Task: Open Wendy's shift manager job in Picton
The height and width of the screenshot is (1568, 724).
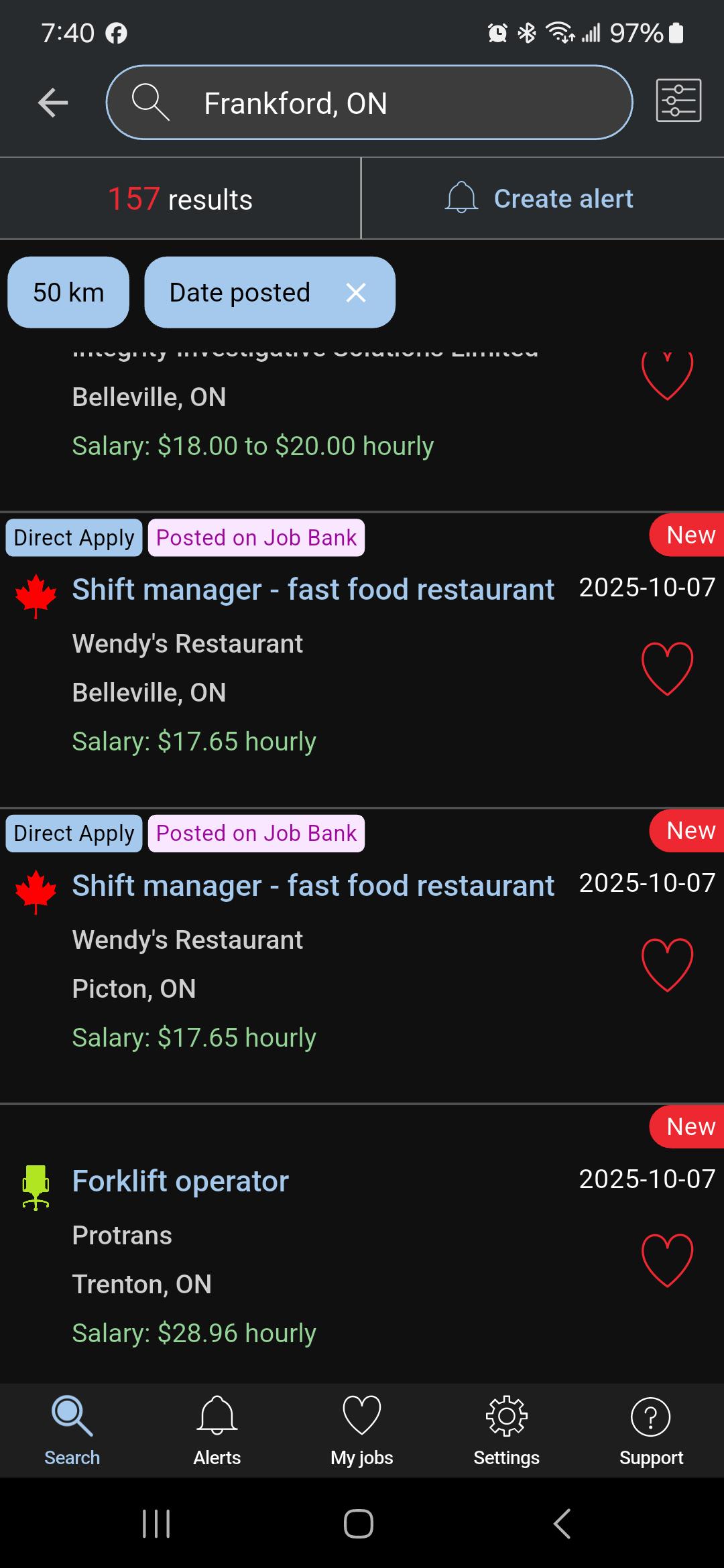Action: coord(313,887)
